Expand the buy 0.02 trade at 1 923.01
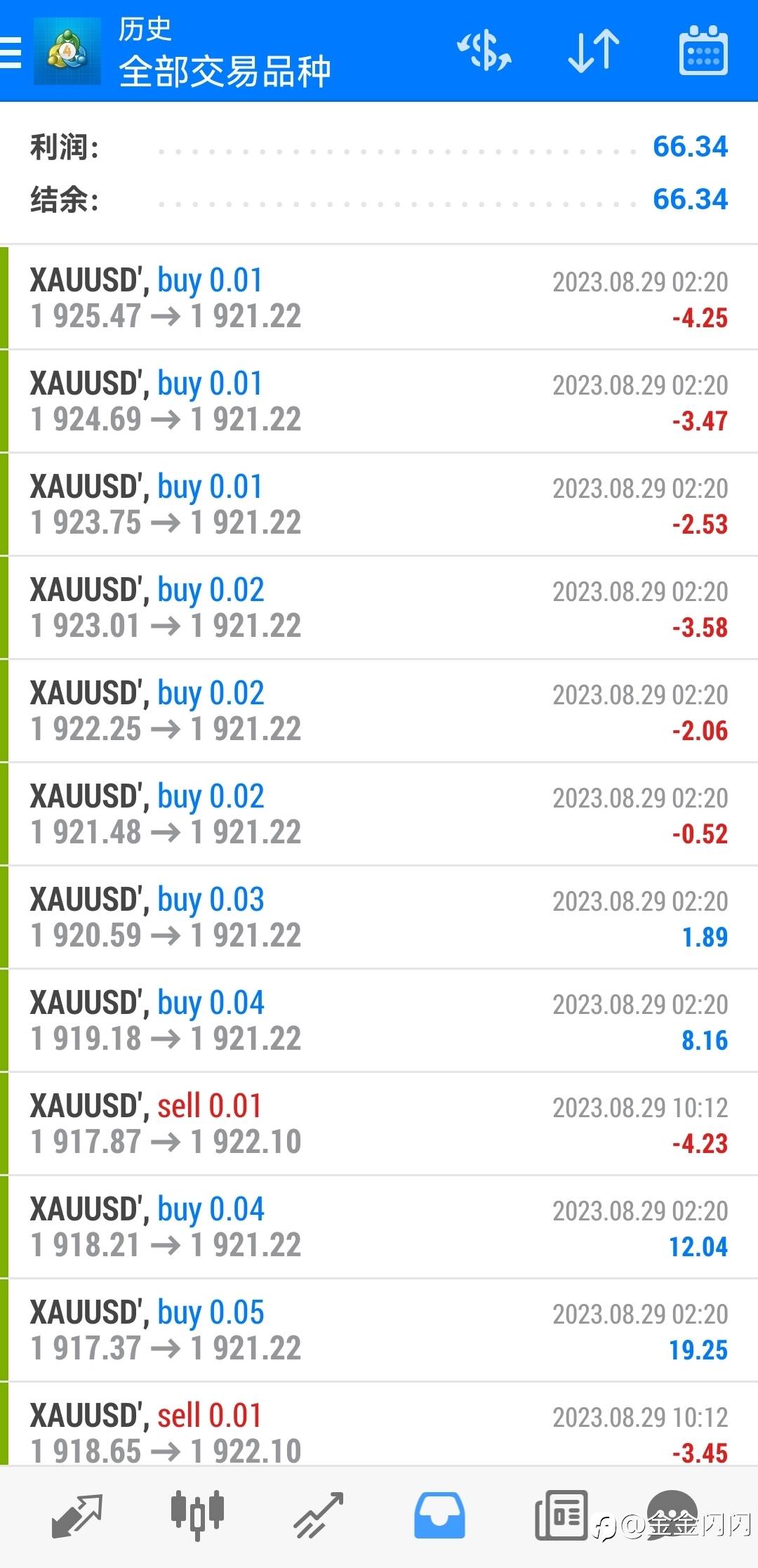Image resolution: width=758 pixels, height=1568 pixels. tap(379, 607)
